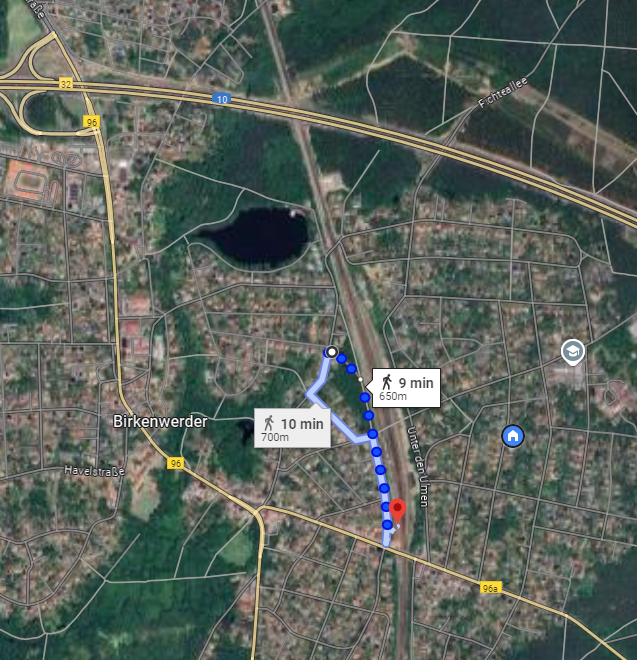
Task: Select the 9 min 650m walking route
Action: click(x=407, y=387)
